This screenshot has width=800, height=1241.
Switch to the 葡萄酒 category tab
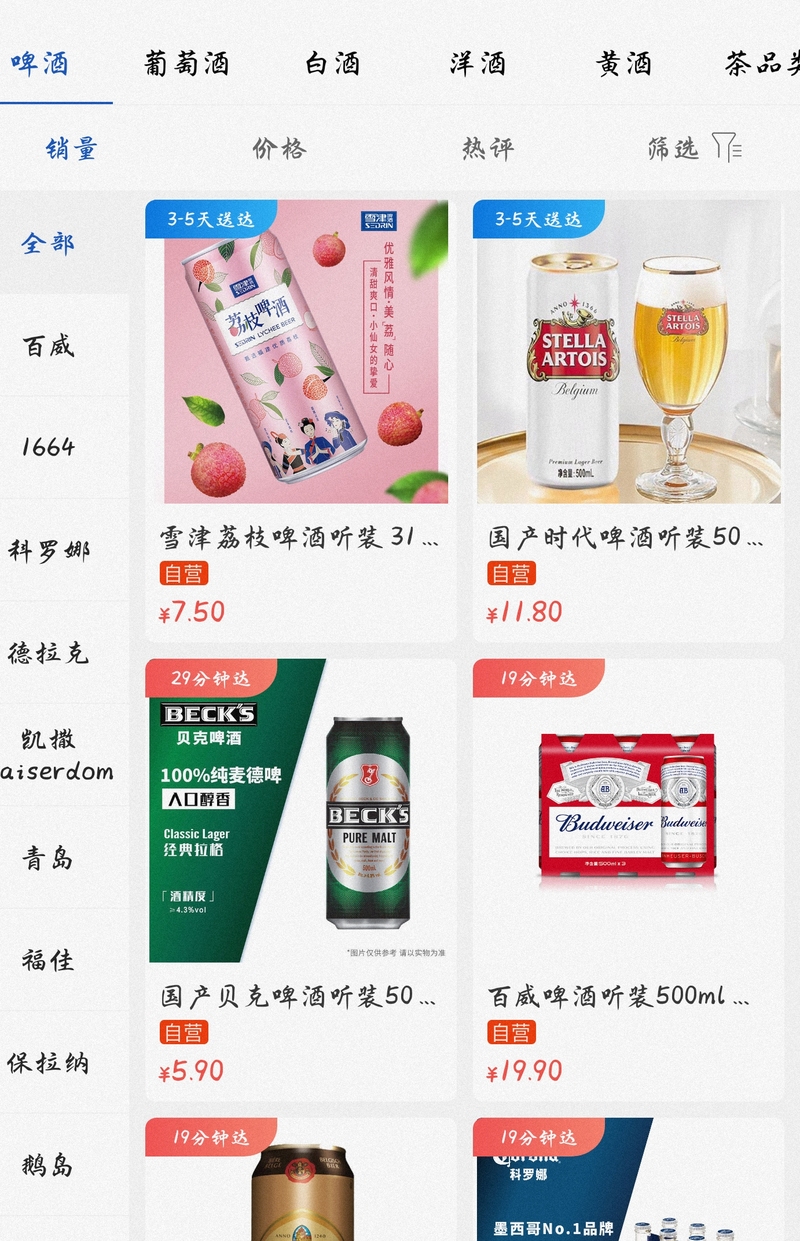(x=187, y=64)
